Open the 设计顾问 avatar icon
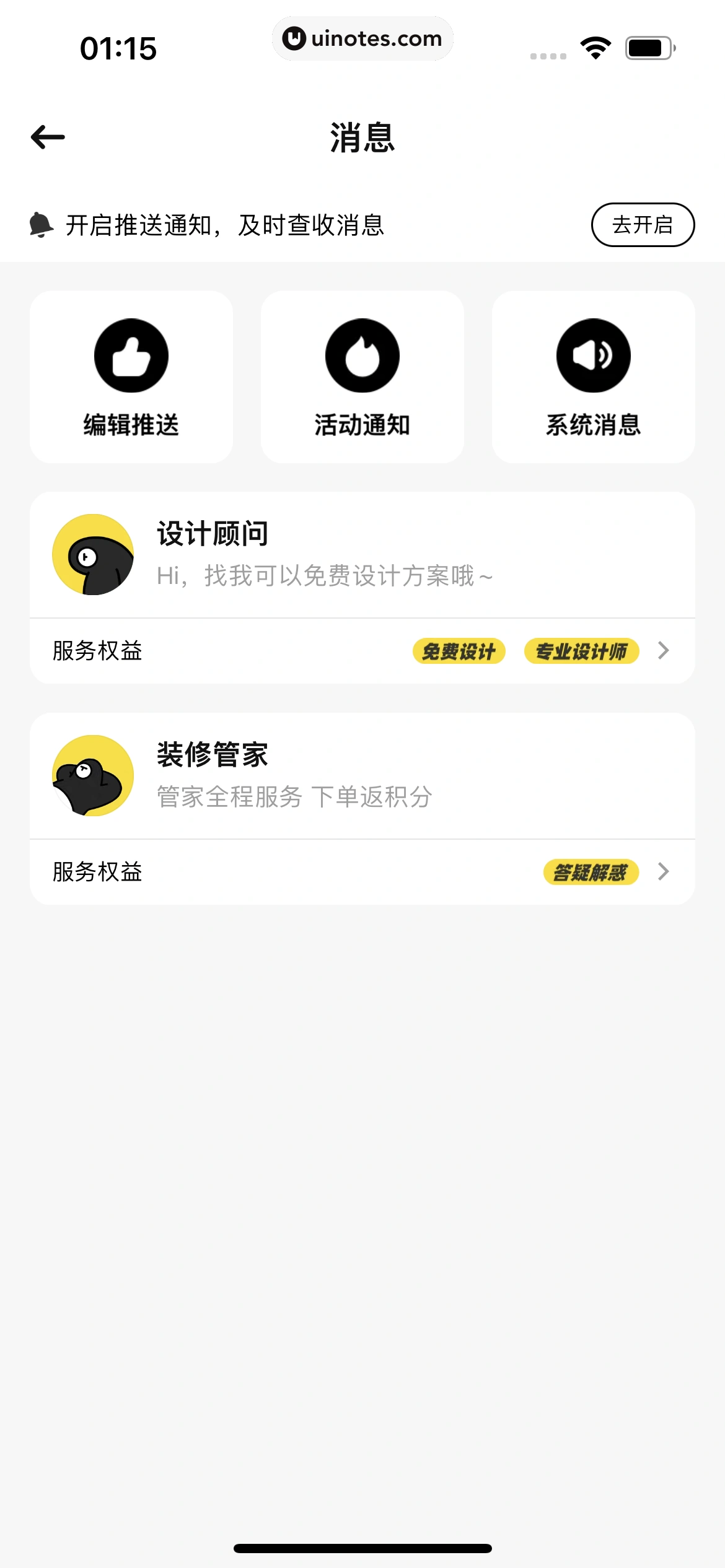 click(93, 554)
